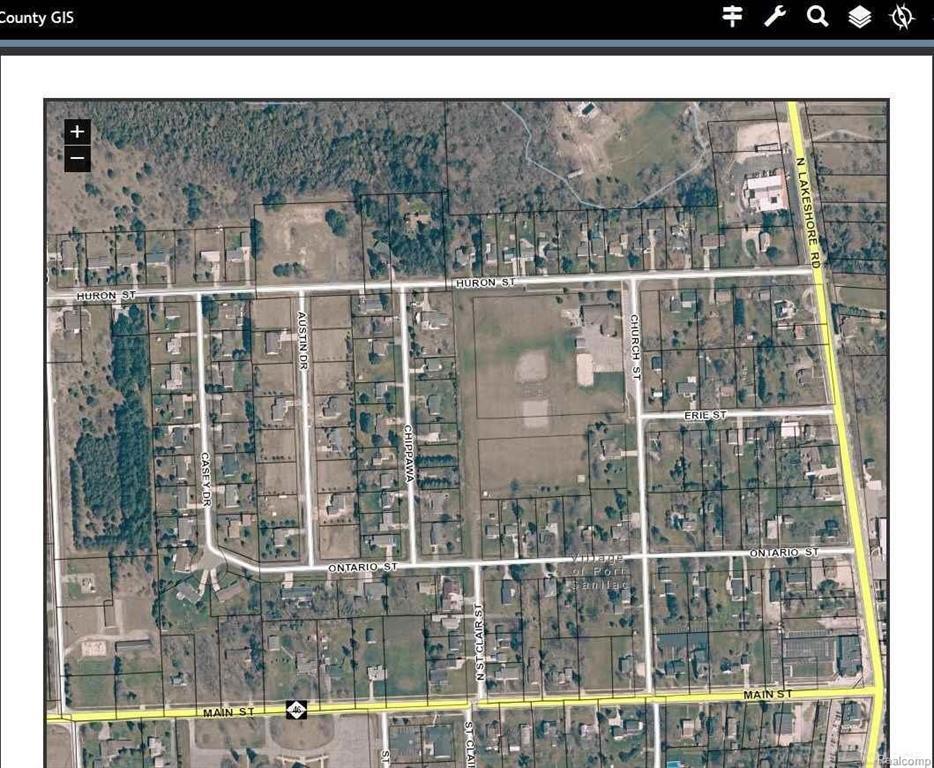Tap the compass navigation icon
Screen dimensions: 934x768
coord(902,17)
